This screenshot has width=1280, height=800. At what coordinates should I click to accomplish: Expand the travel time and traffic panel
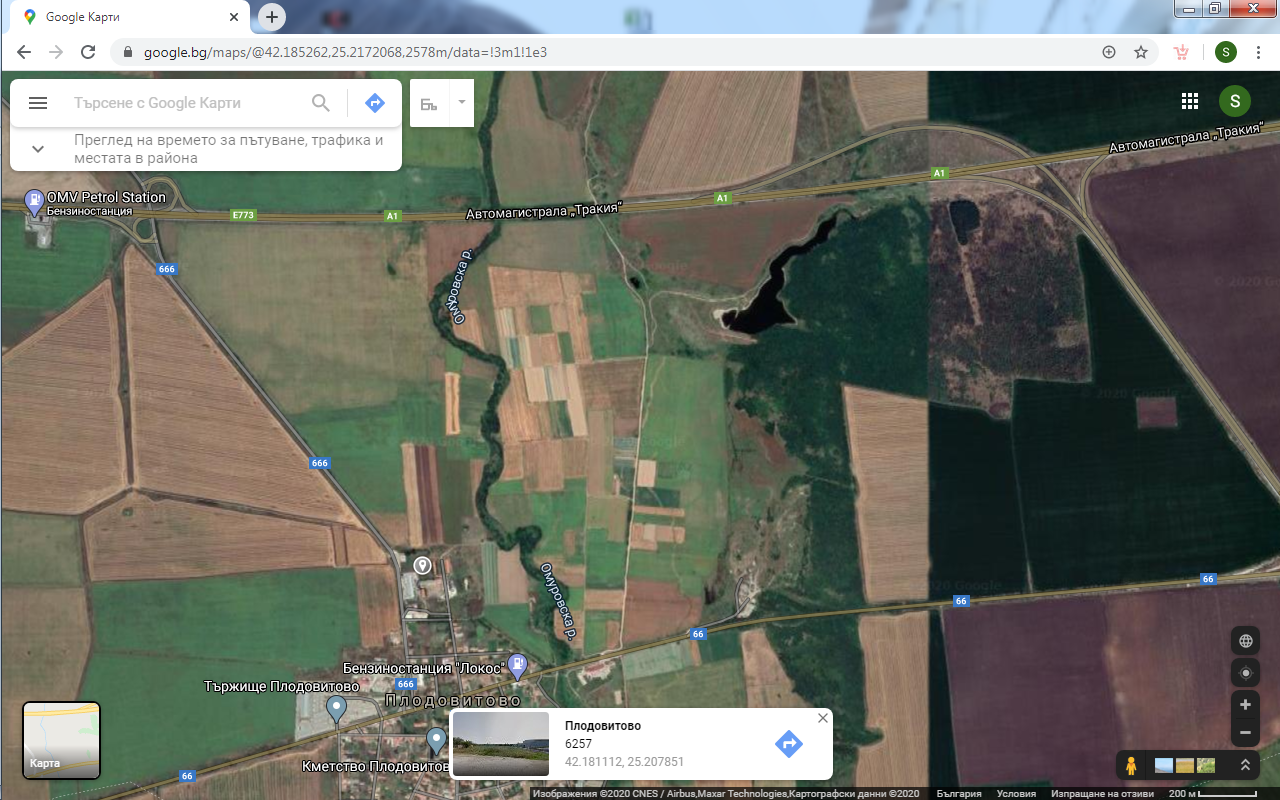coord(38,149)
